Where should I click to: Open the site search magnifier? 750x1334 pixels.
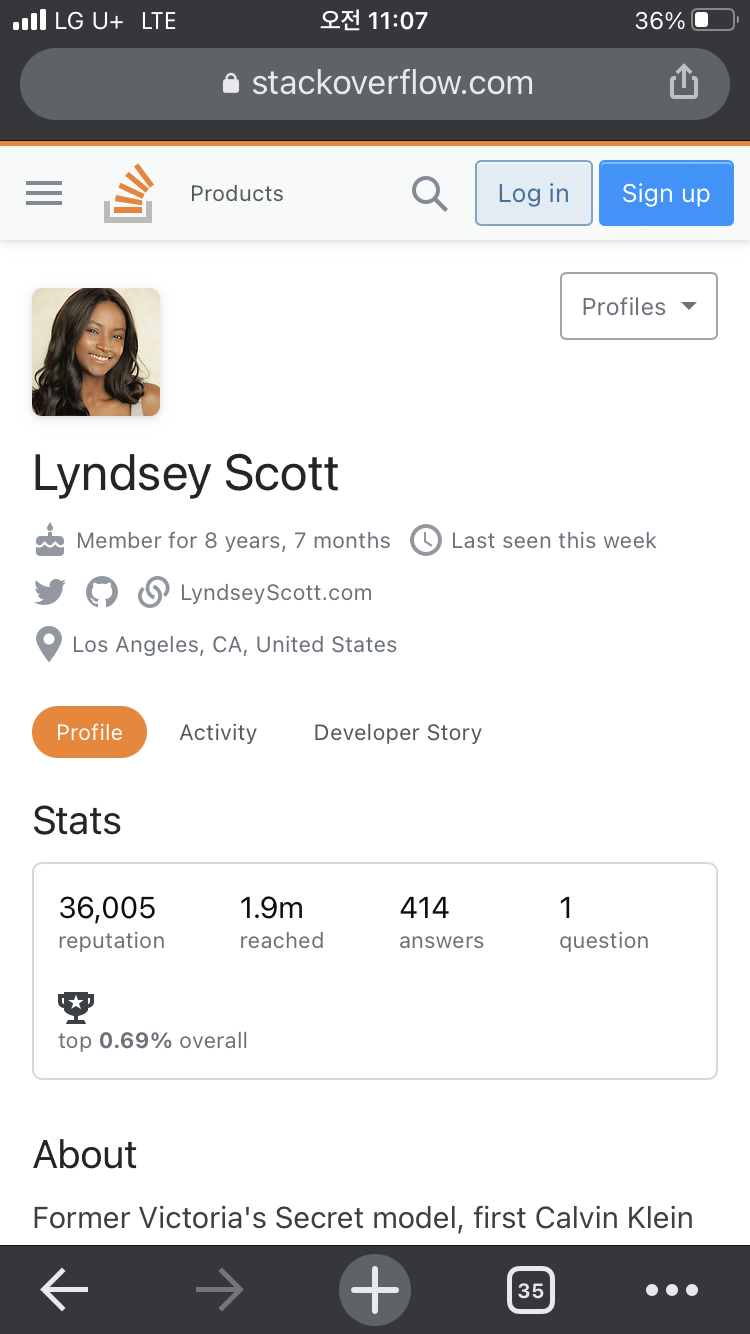429,193
